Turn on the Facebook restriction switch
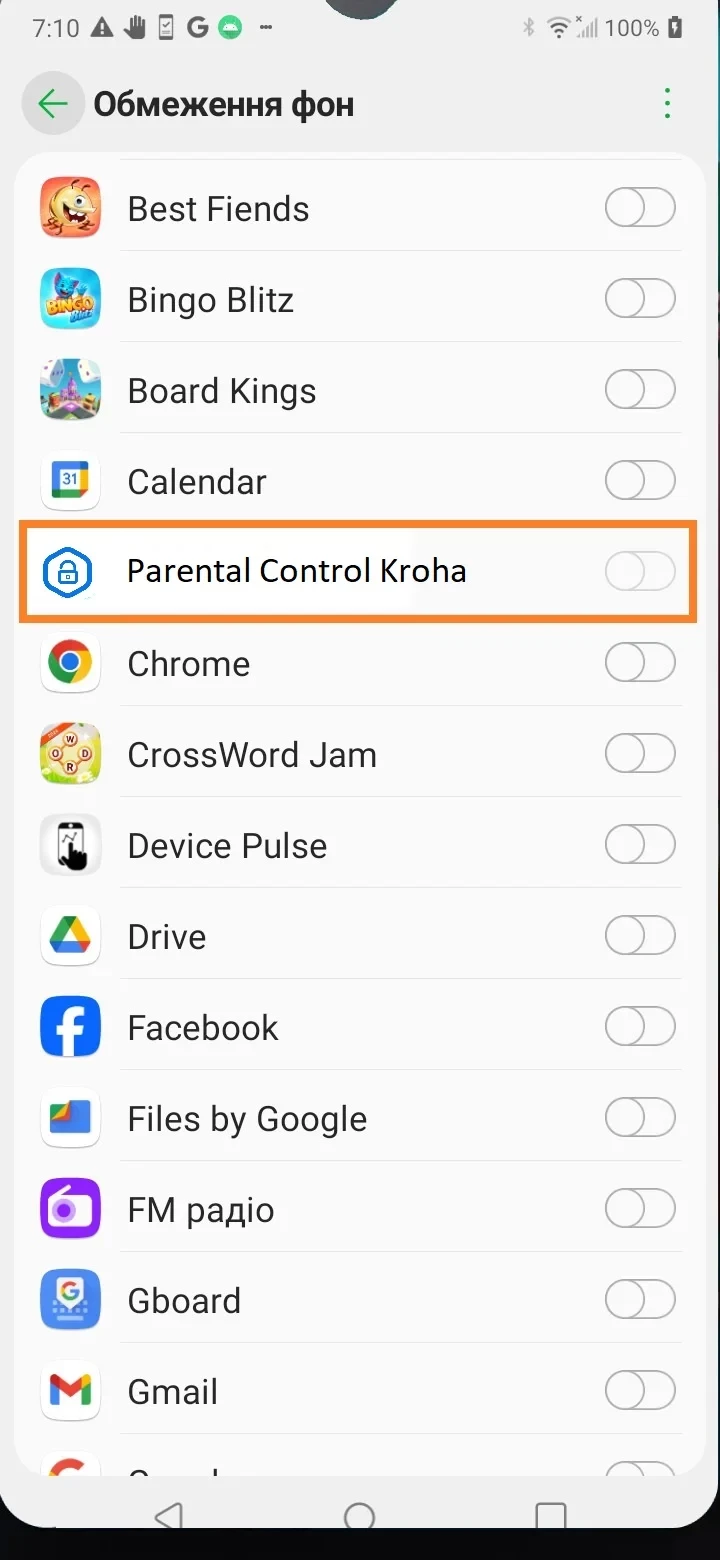The image size is (720, 1560). pyautogui.click(x=640, y=1027)
